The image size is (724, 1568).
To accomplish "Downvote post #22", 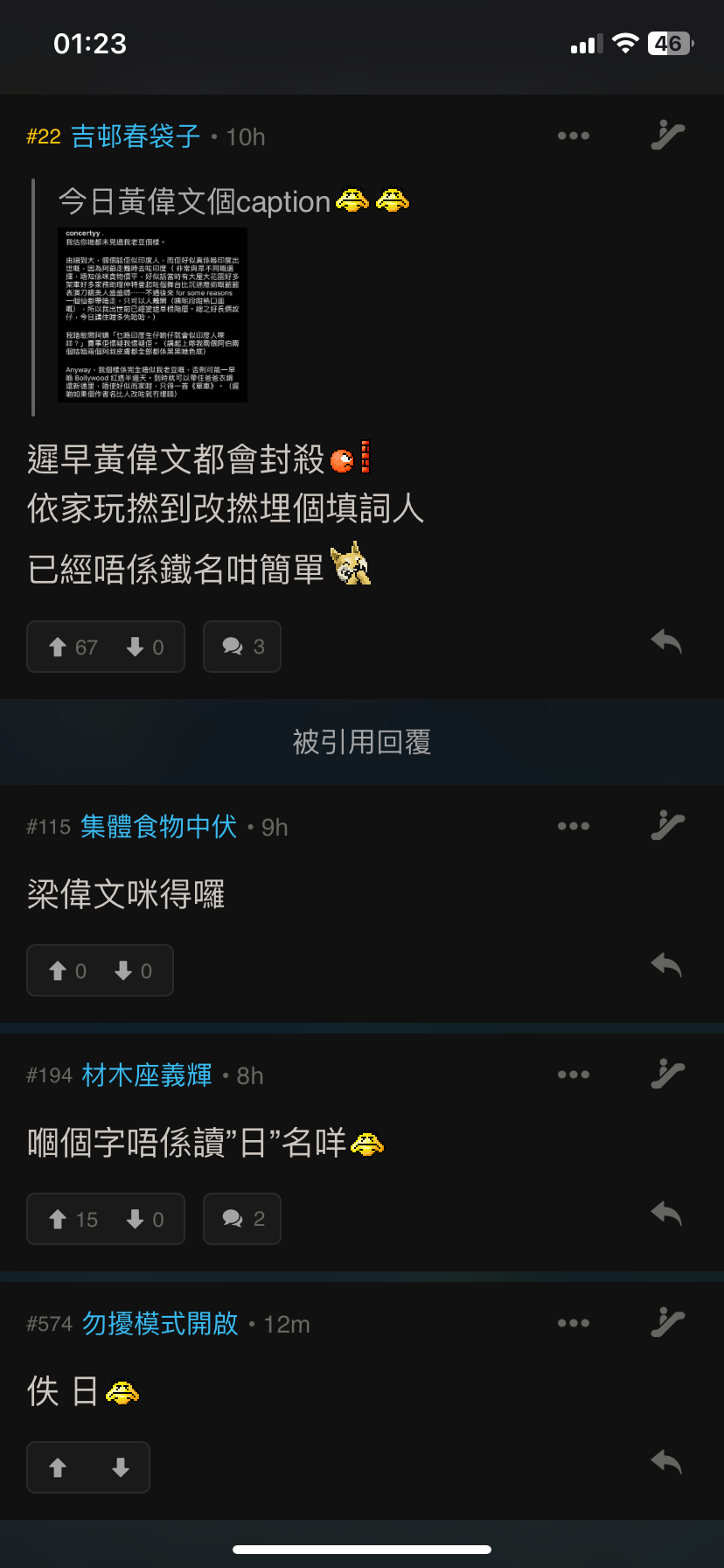I will 135,647.
